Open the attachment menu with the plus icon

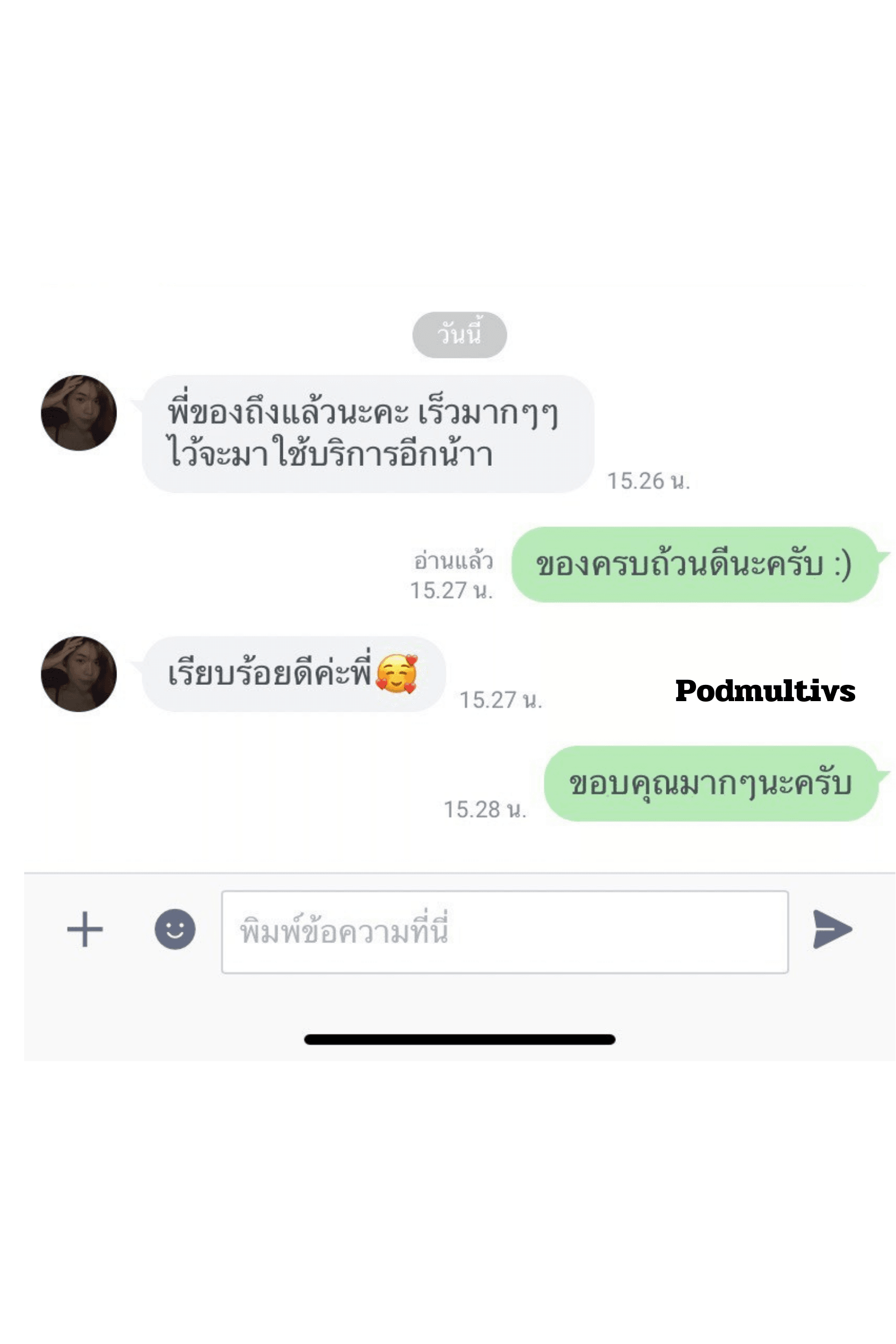coord(85,928)
